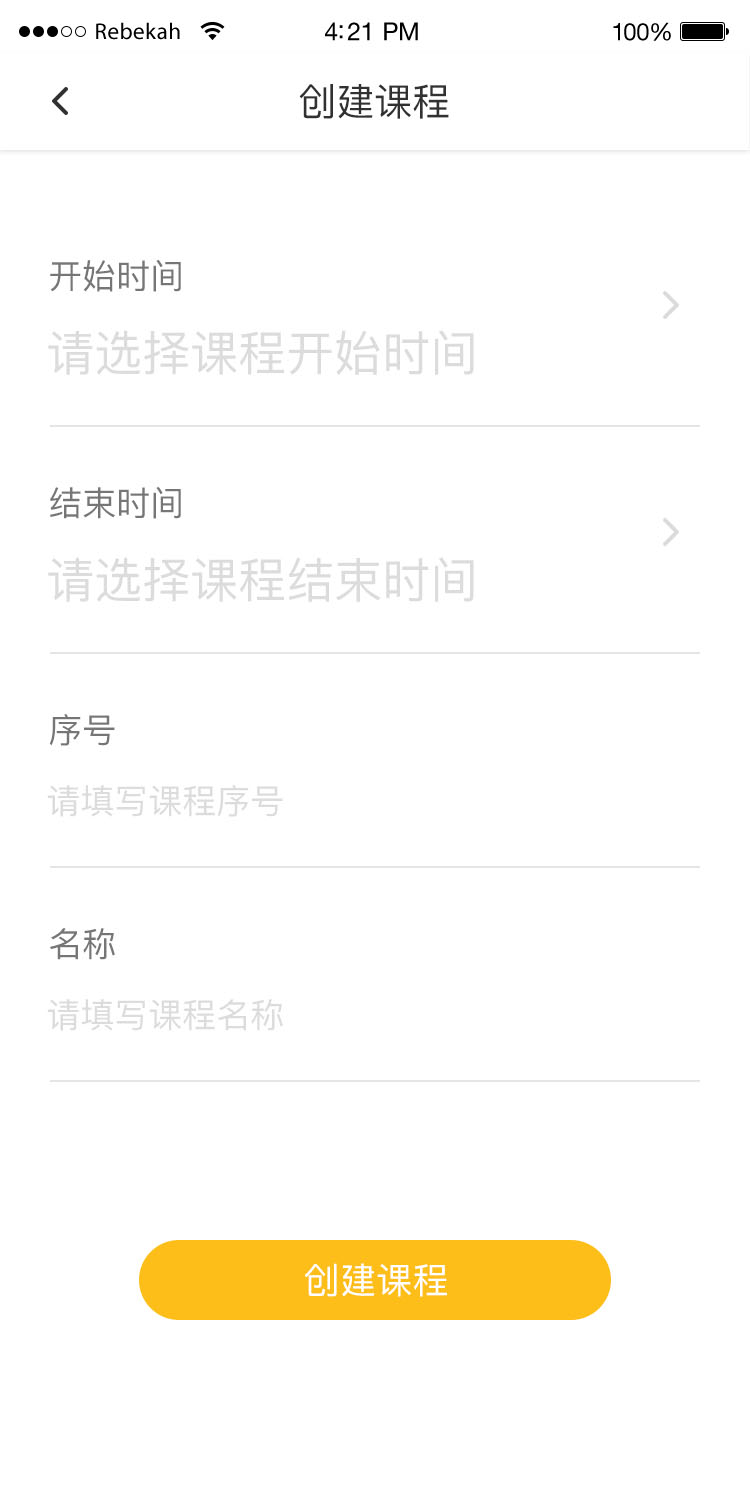Tap the 序号 course number field
Viewport: 750px width, 1488px height.
pyautogui.click(x=374, y=801)
